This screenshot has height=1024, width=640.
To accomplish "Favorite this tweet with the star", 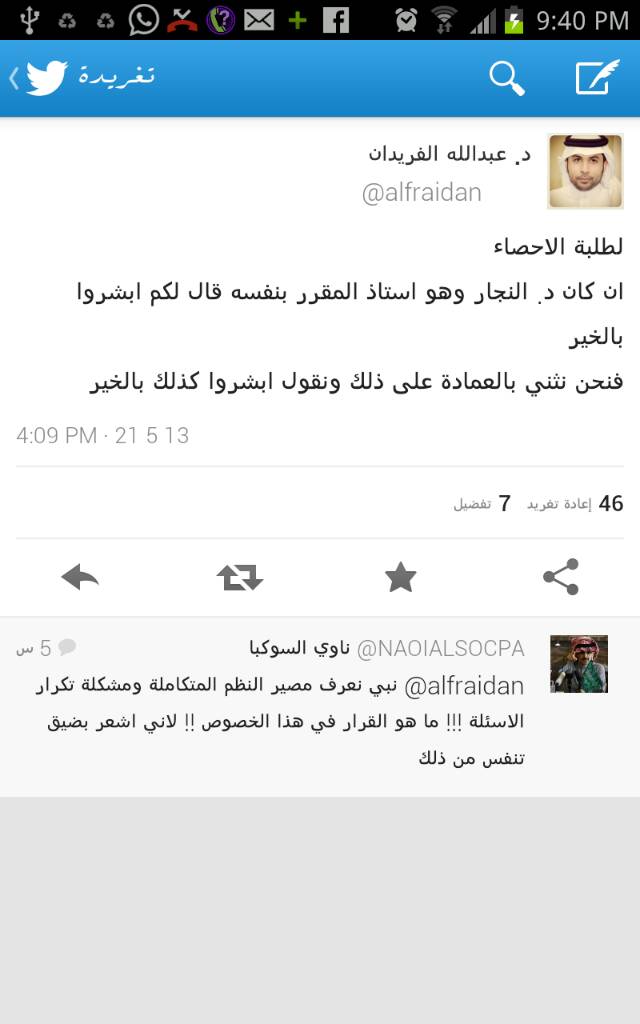I will click(x=400, y=577).
